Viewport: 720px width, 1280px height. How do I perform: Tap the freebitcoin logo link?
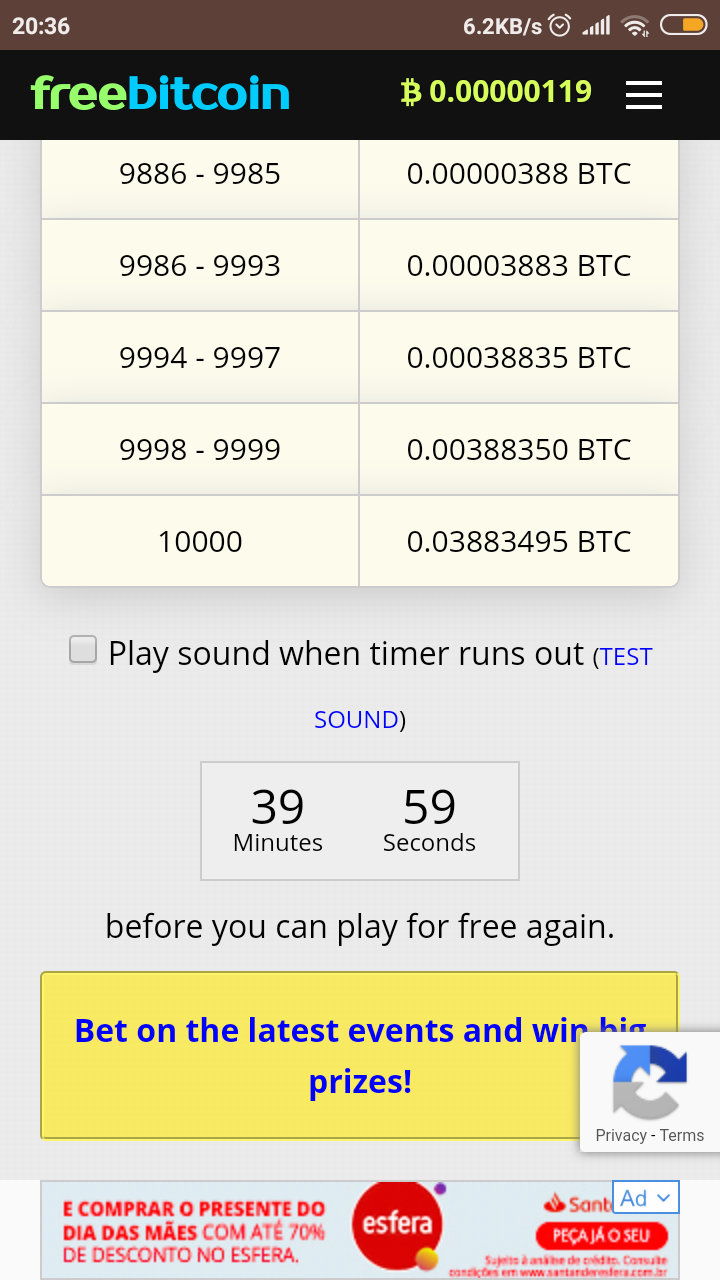160,94
